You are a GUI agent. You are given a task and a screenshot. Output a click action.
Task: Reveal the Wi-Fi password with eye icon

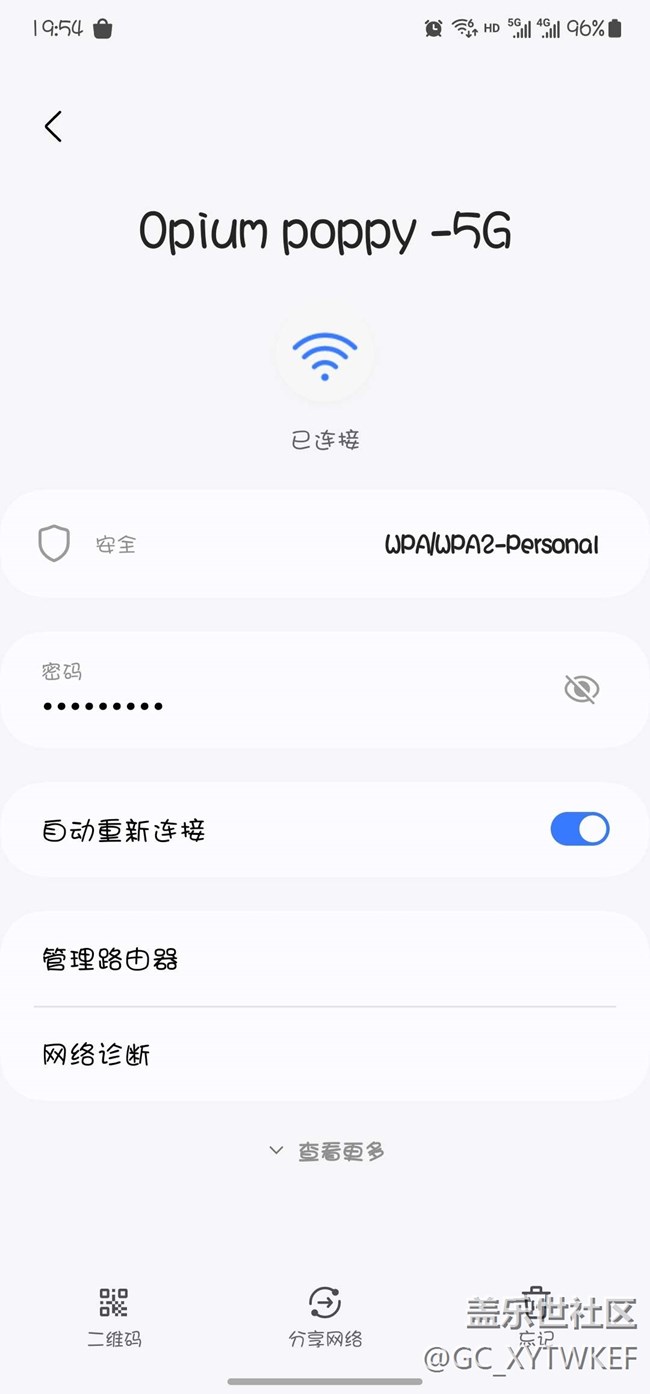581,689
